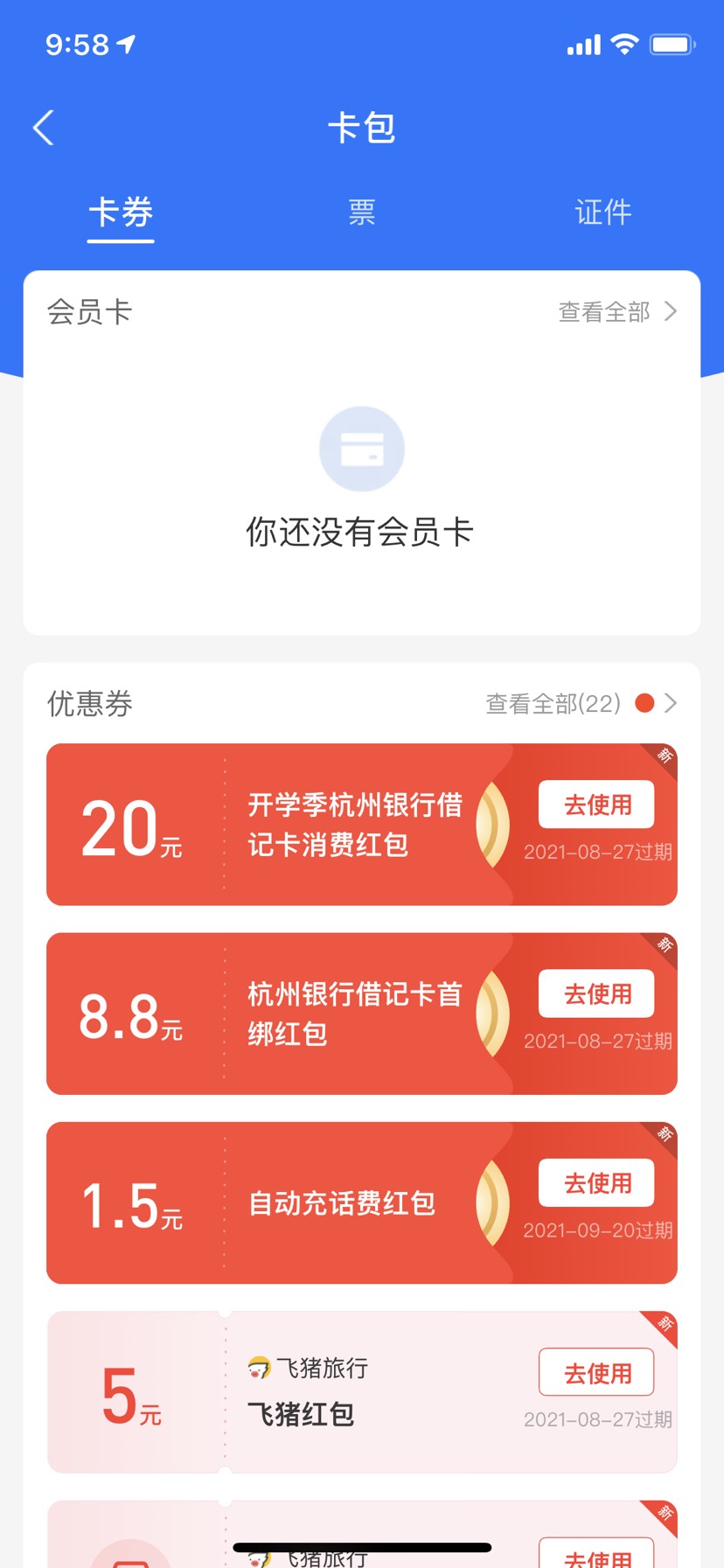Go back using the top-left arrow
Screen dimensions: 724x1568
[x=44, y=128]
